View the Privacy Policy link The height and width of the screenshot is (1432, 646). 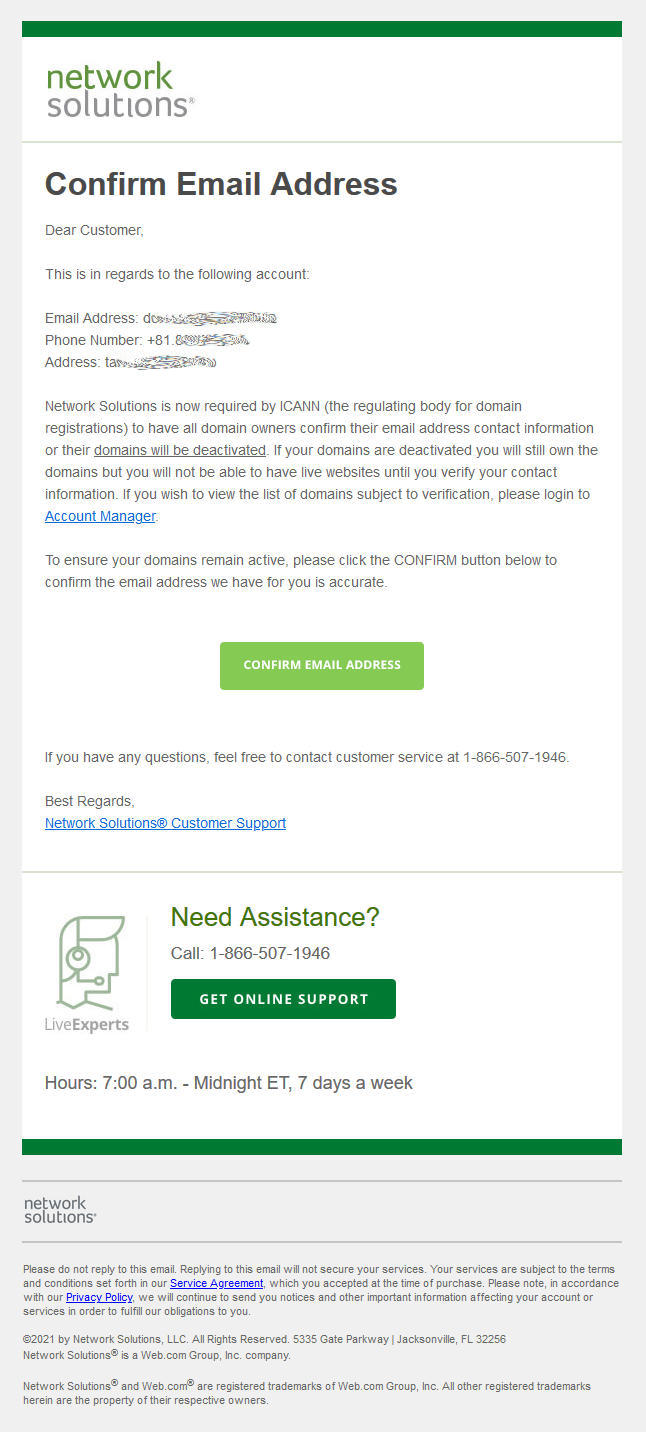99,1297
